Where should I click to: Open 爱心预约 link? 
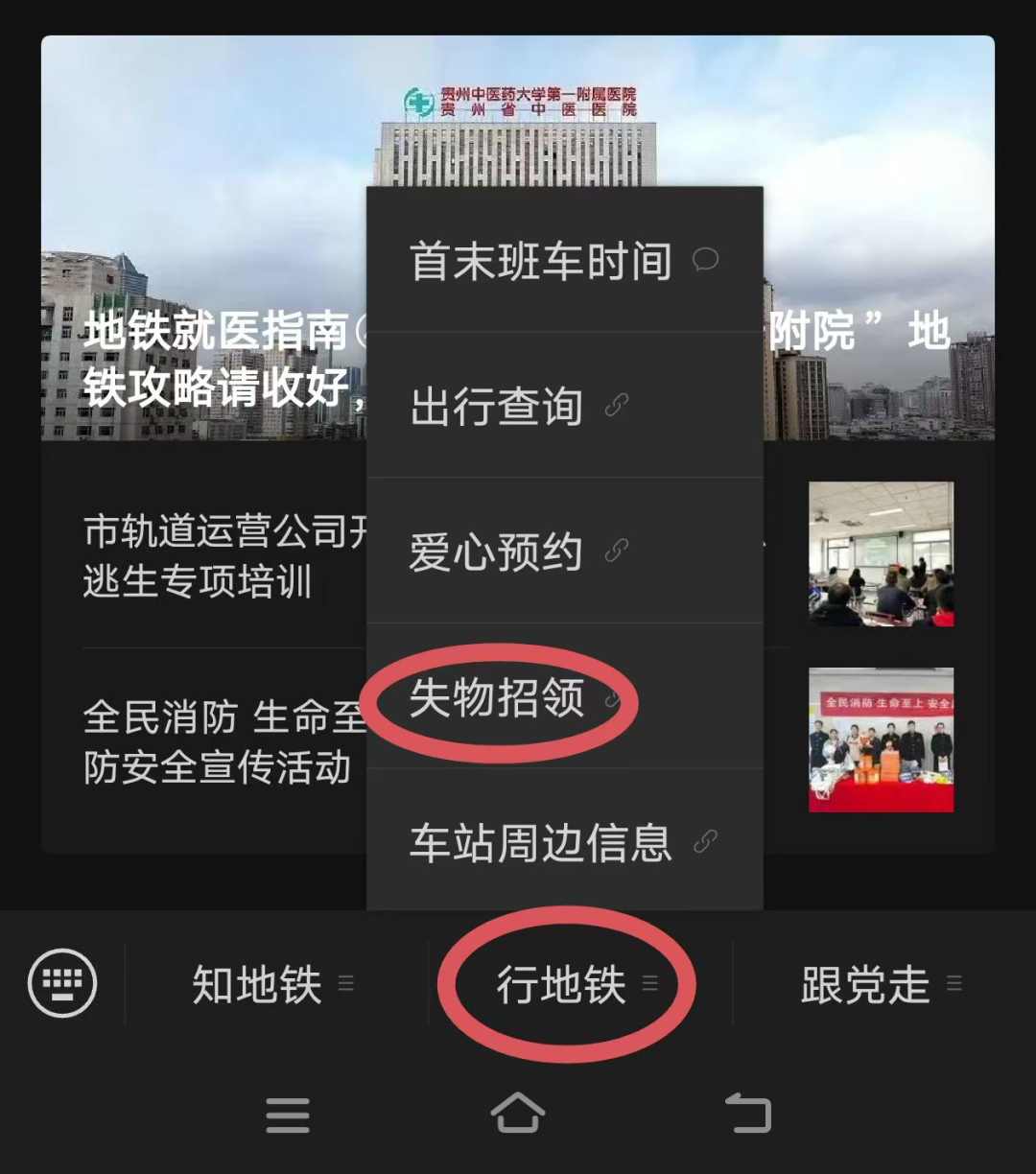[564, 552]
